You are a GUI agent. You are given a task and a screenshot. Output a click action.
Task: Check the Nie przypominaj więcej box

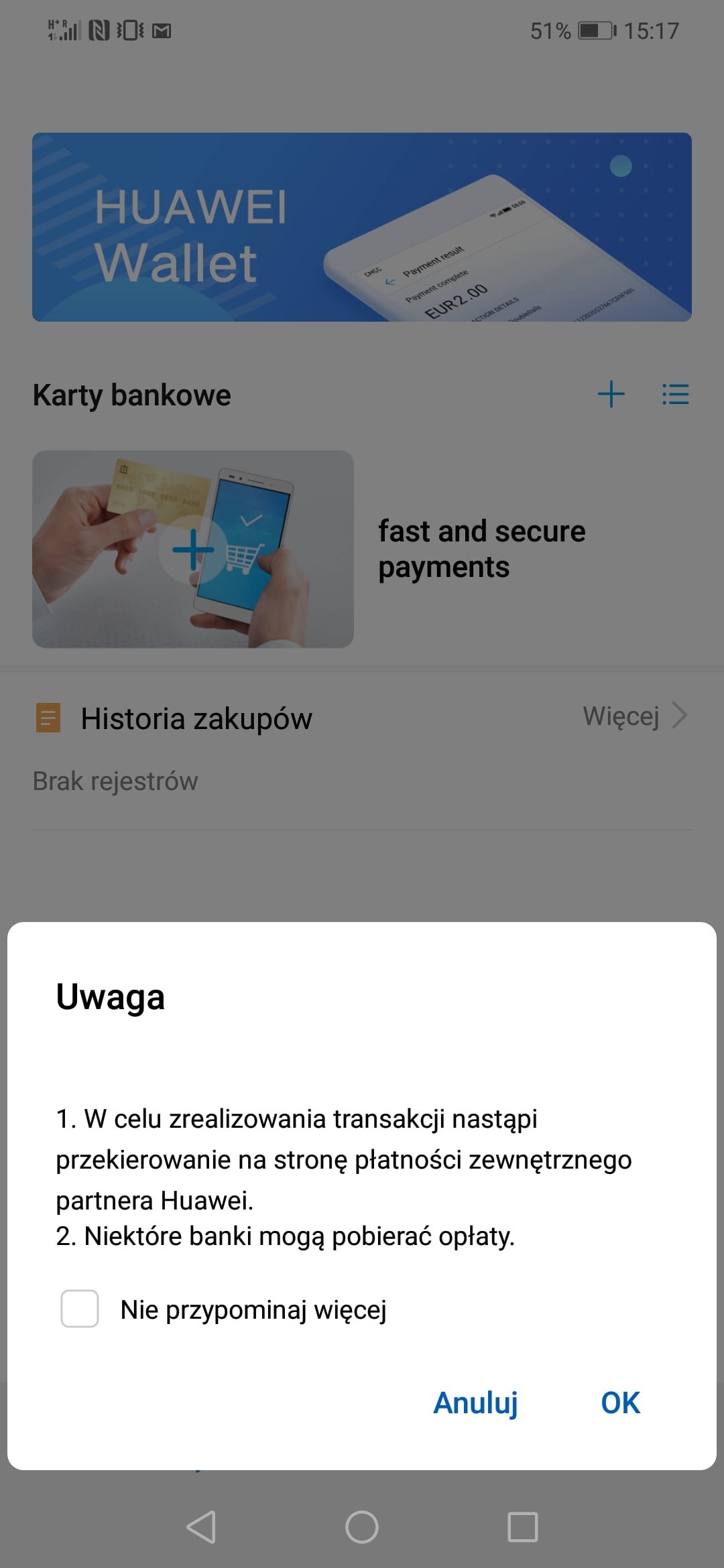tap(80, 1309)
